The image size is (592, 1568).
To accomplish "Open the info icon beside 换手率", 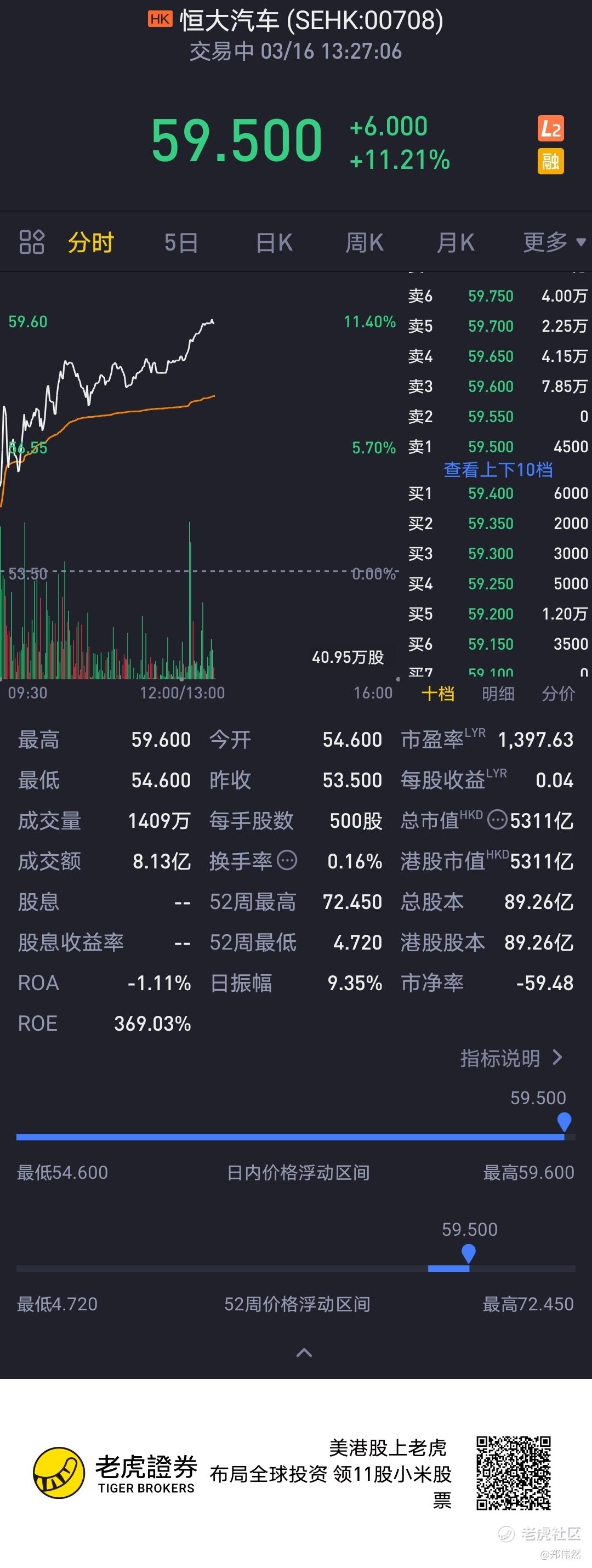I will (x=287, y=860).
